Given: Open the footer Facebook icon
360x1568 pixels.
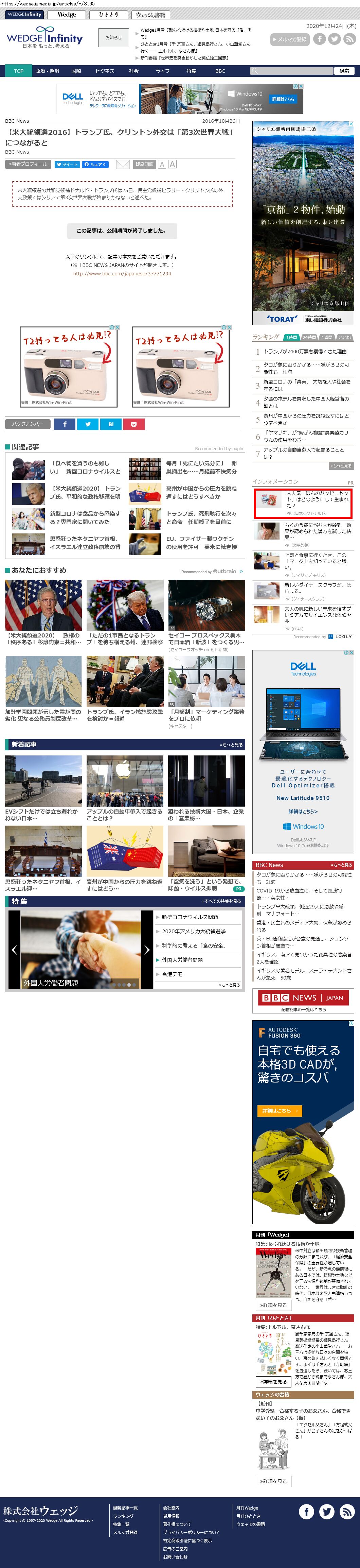Looking at the screenshot, I should point(306,1511).
